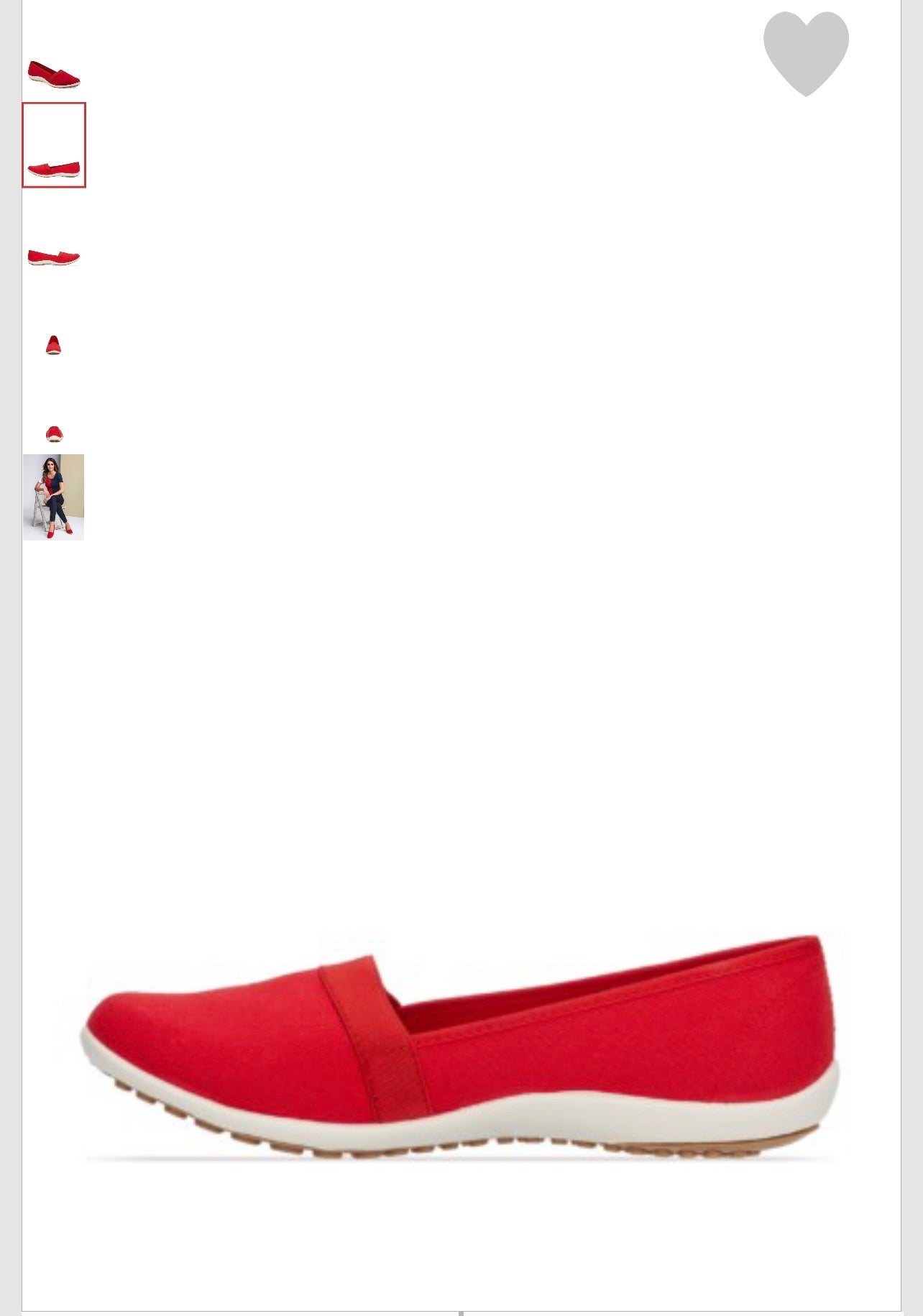Tap the red-bordered selected side-view thumbnail
The height and width of the screenshot is (1316, 923).
click(x=54, y=145)
